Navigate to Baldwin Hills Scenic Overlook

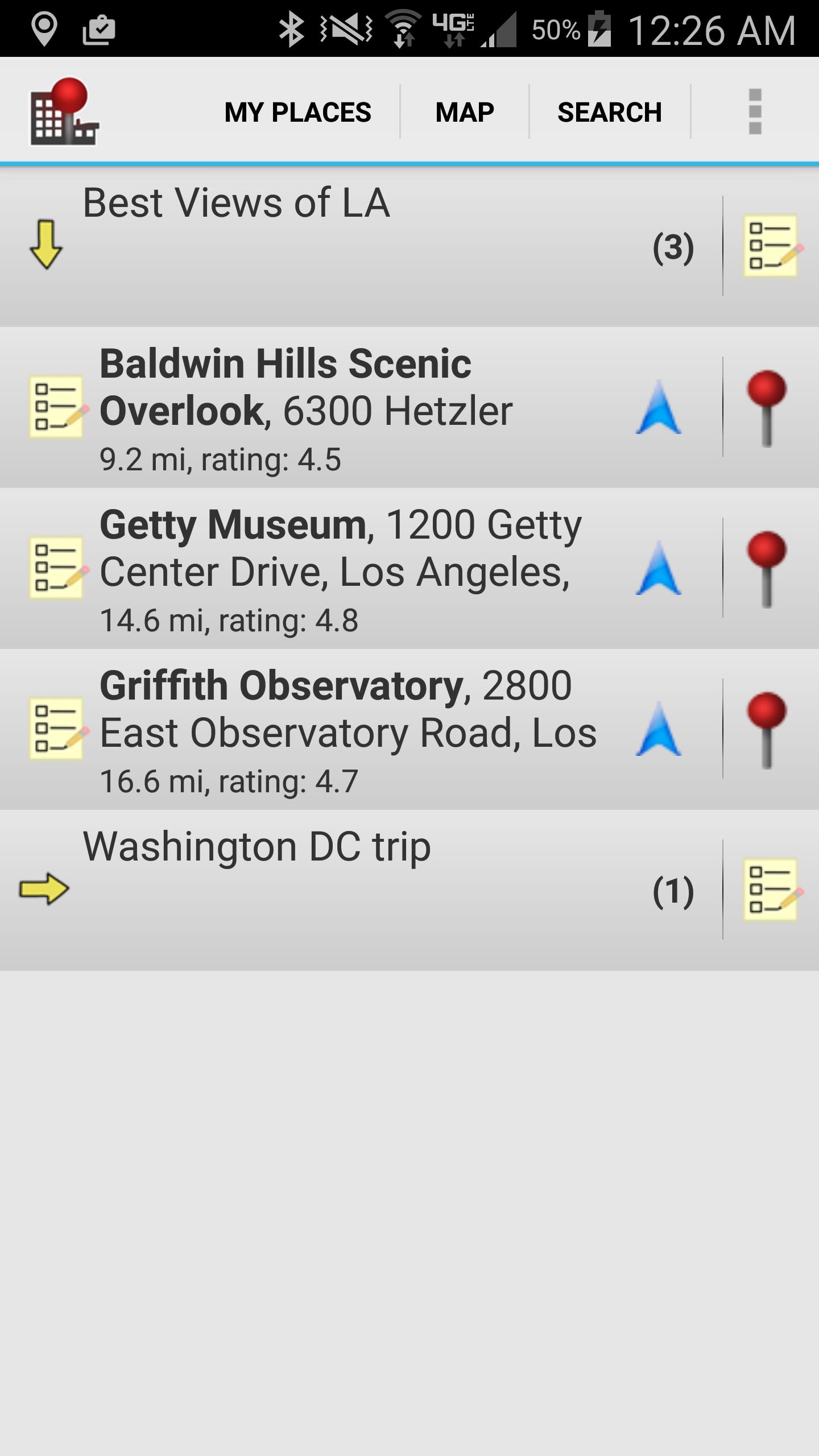[x=658, y=407]
